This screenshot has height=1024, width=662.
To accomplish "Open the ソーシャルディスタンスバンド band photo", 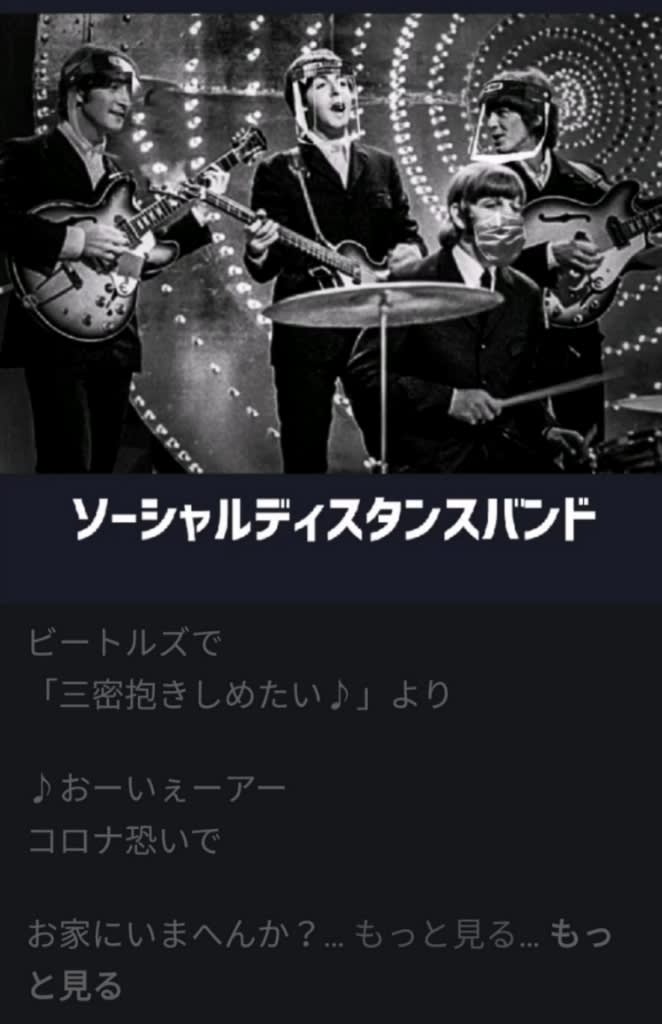I will (331, 242).
